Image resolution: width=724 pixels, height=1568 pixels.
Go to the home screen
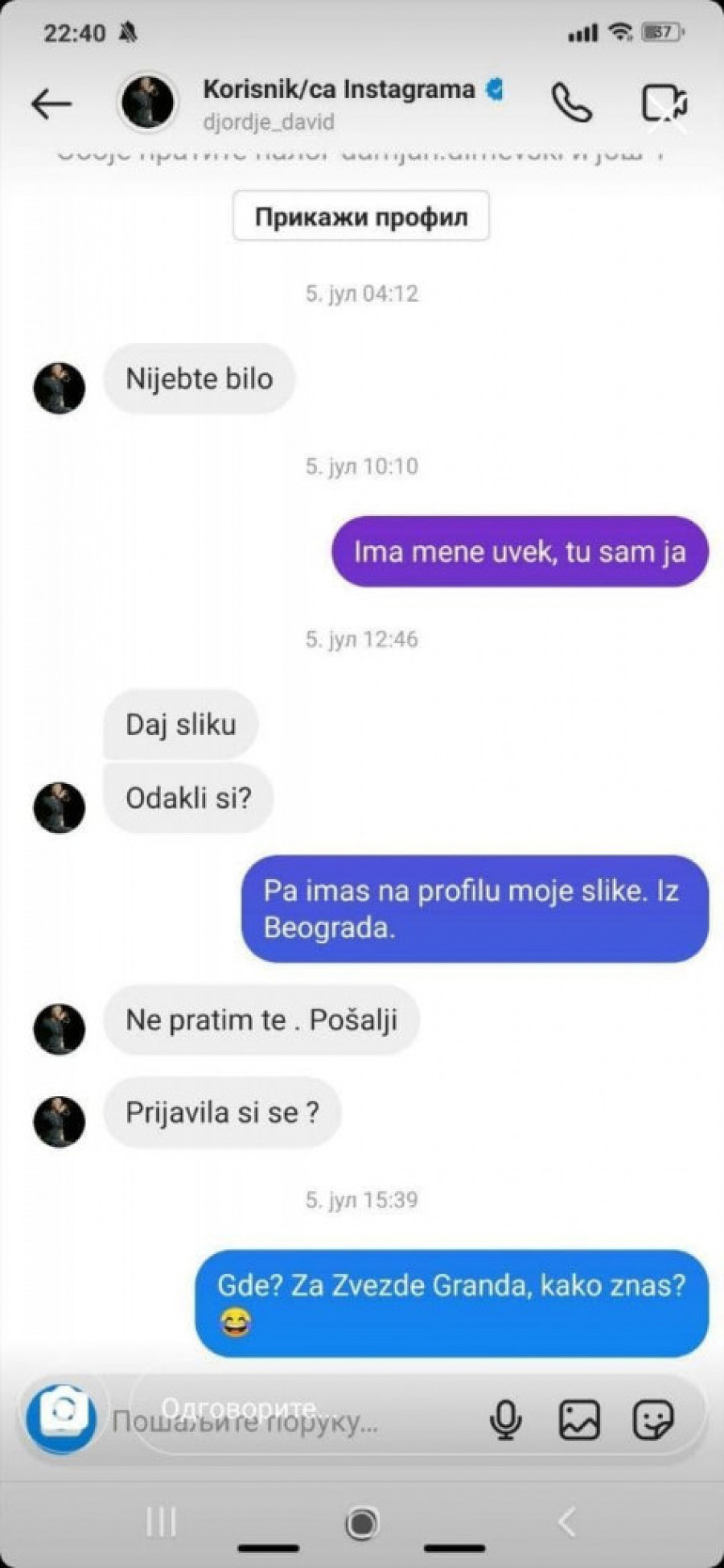[x=362, y=1521]
